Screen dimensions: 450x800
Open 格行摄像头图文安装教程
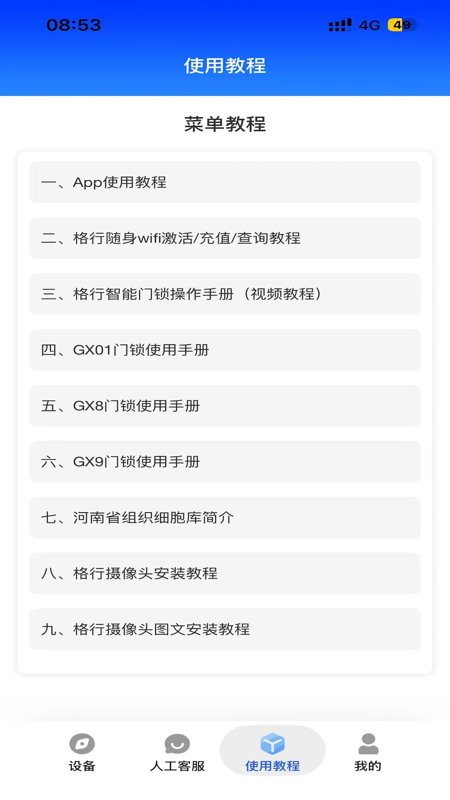point(225,629)
